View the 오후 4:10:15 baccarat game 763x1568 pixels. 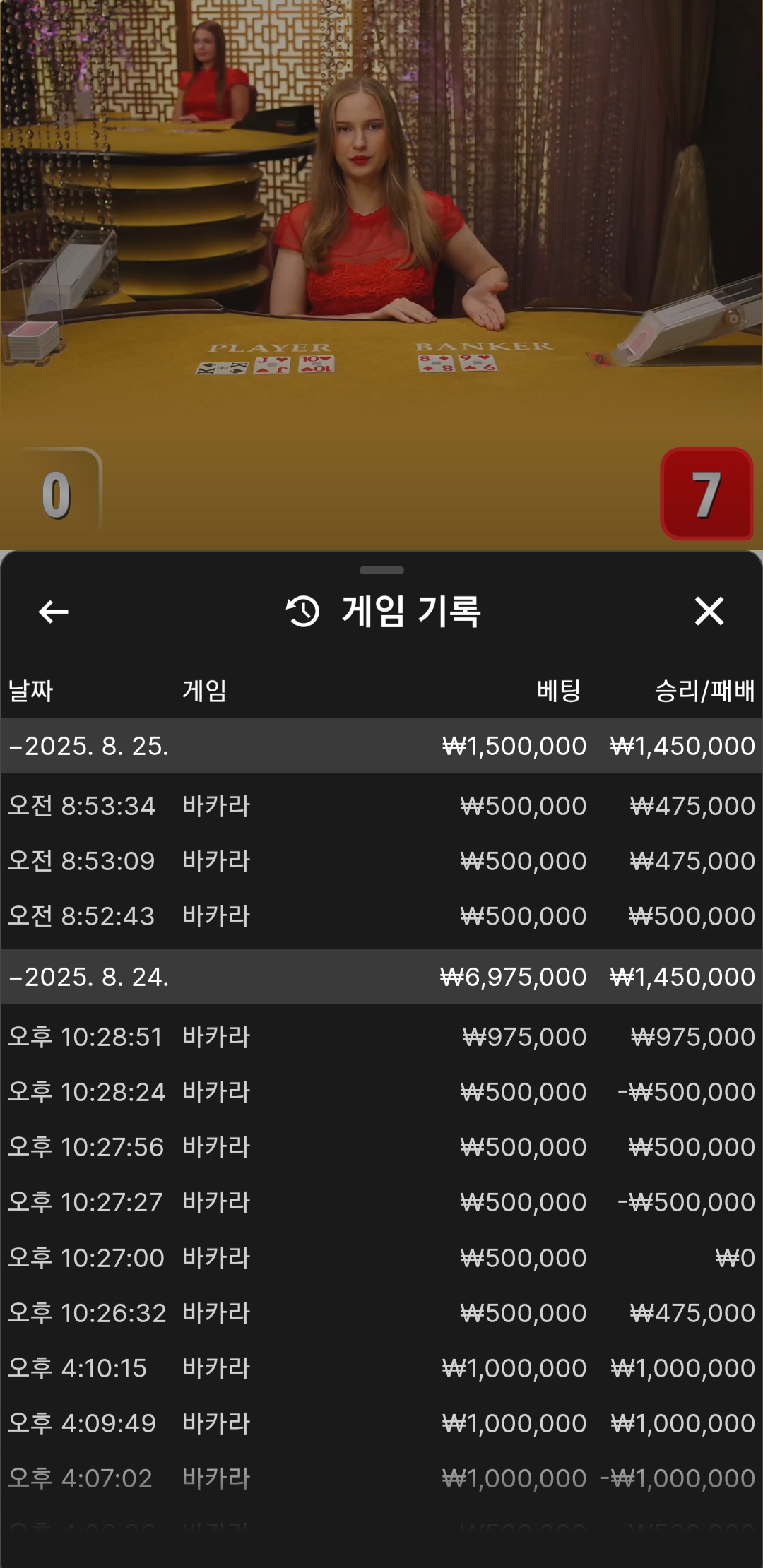(381, 1368)
